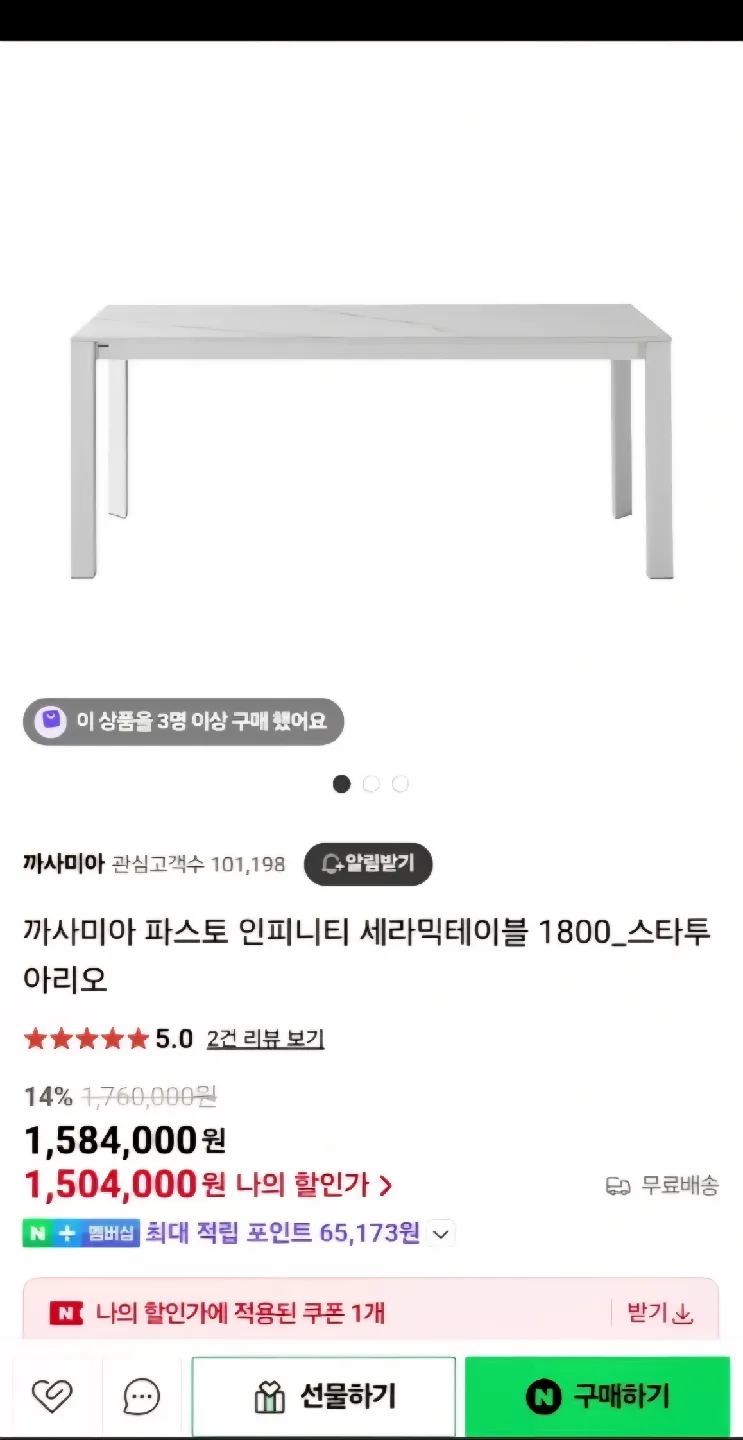Tap the 알림받기 notification button

click(367, 864)
